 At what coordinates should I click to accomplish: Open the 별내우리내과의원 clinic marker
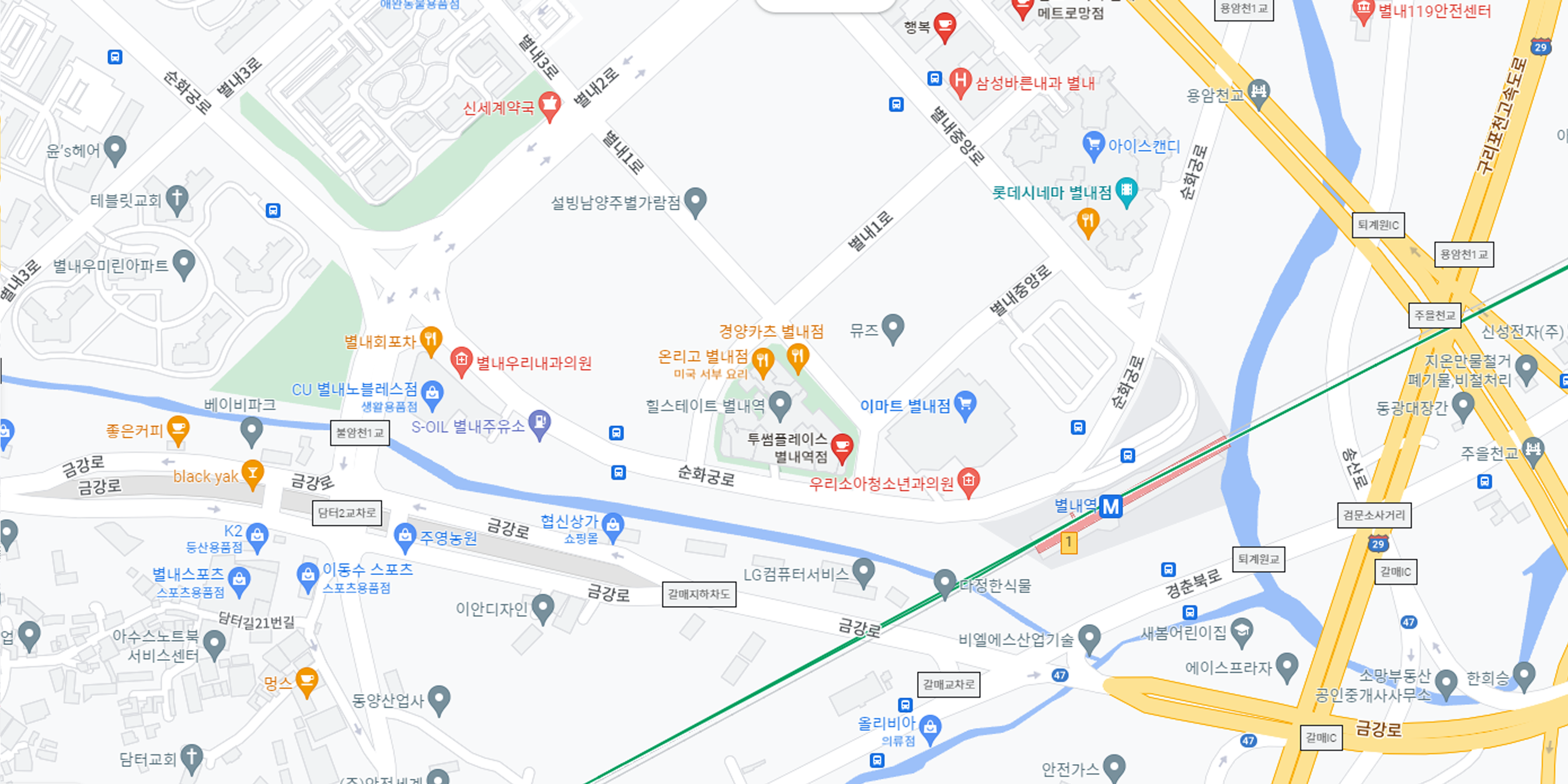tap(461, 360)
